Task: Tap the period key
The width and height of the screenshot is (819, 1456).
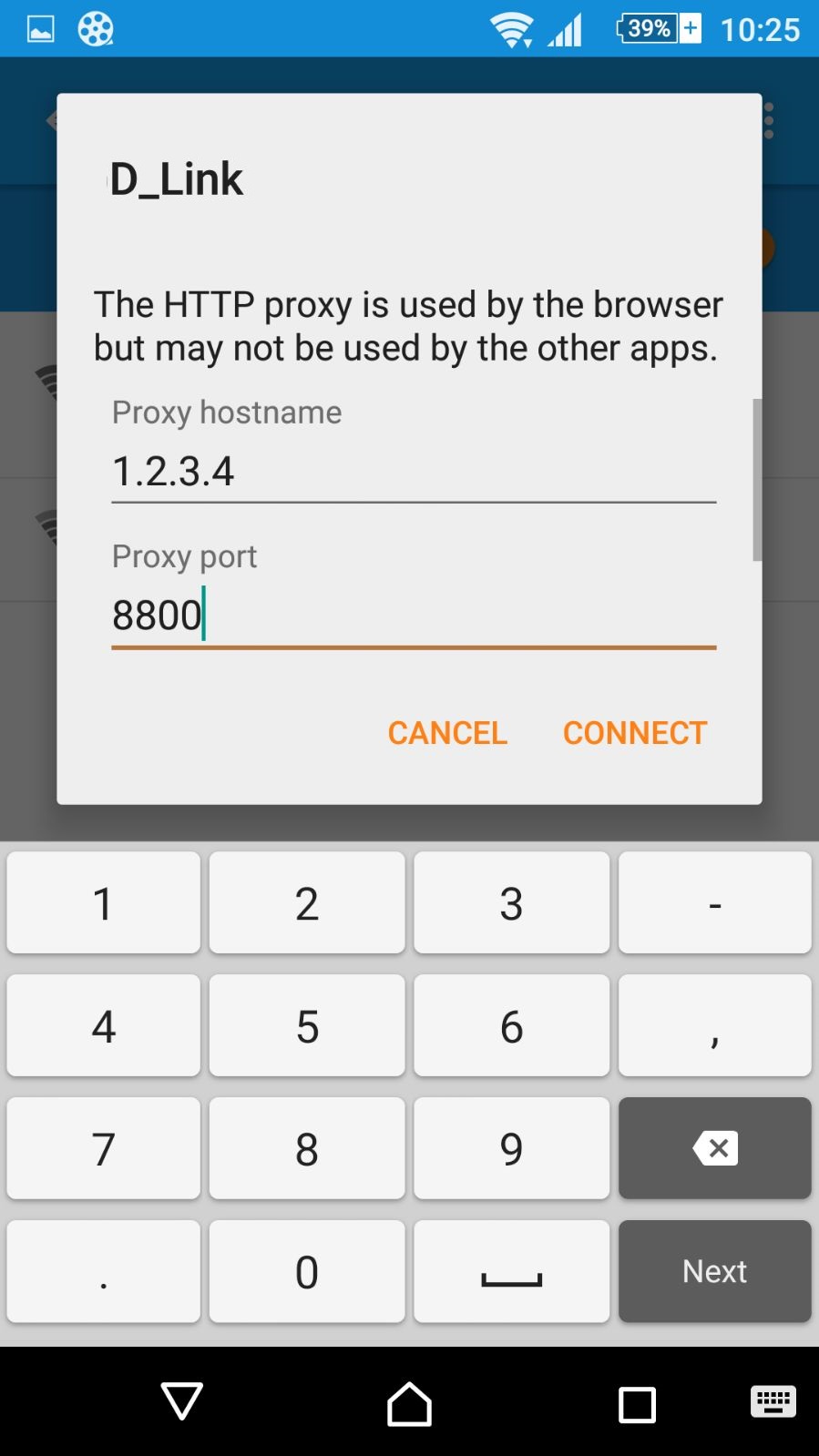Action: point(104,1271)
